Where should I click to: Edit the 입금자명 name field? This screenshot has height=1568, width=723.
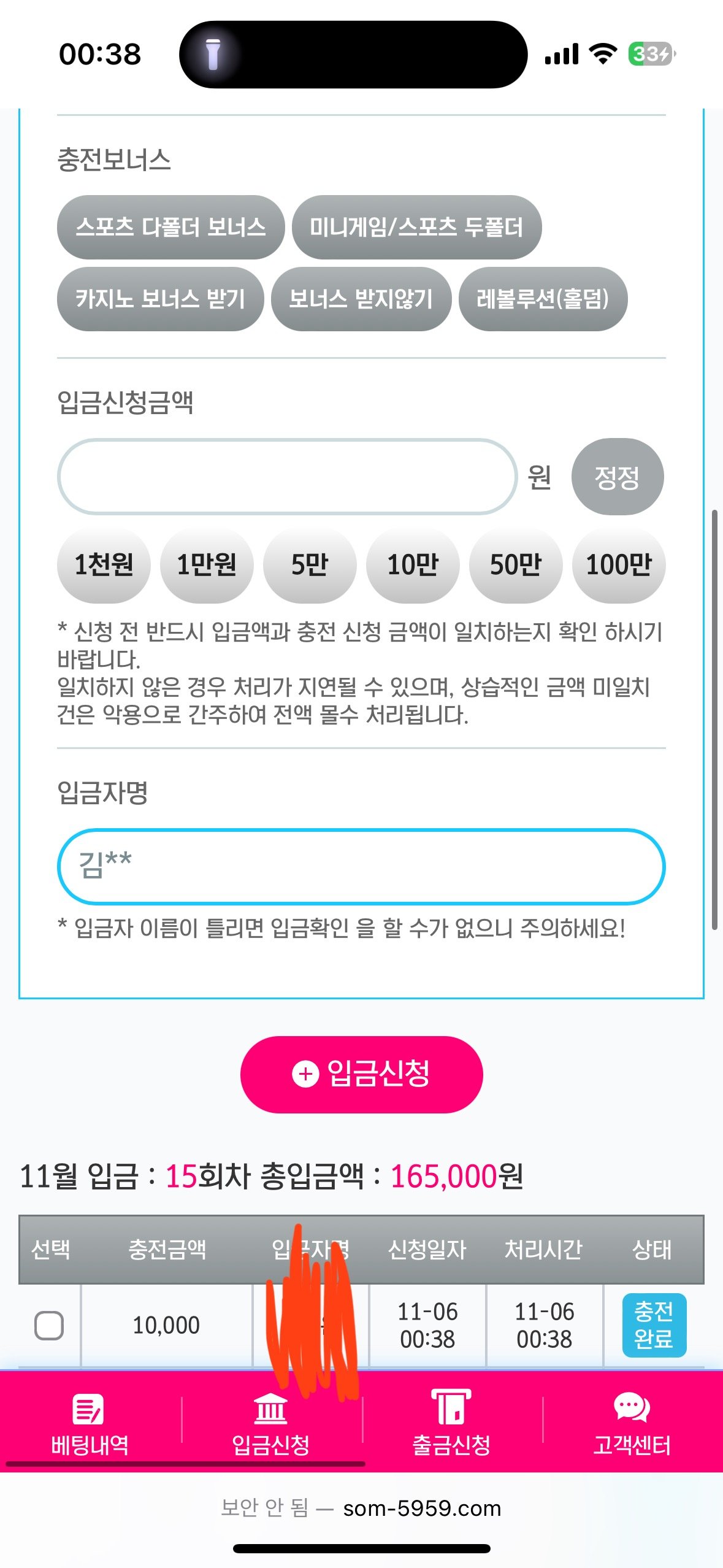click(361, 866)
